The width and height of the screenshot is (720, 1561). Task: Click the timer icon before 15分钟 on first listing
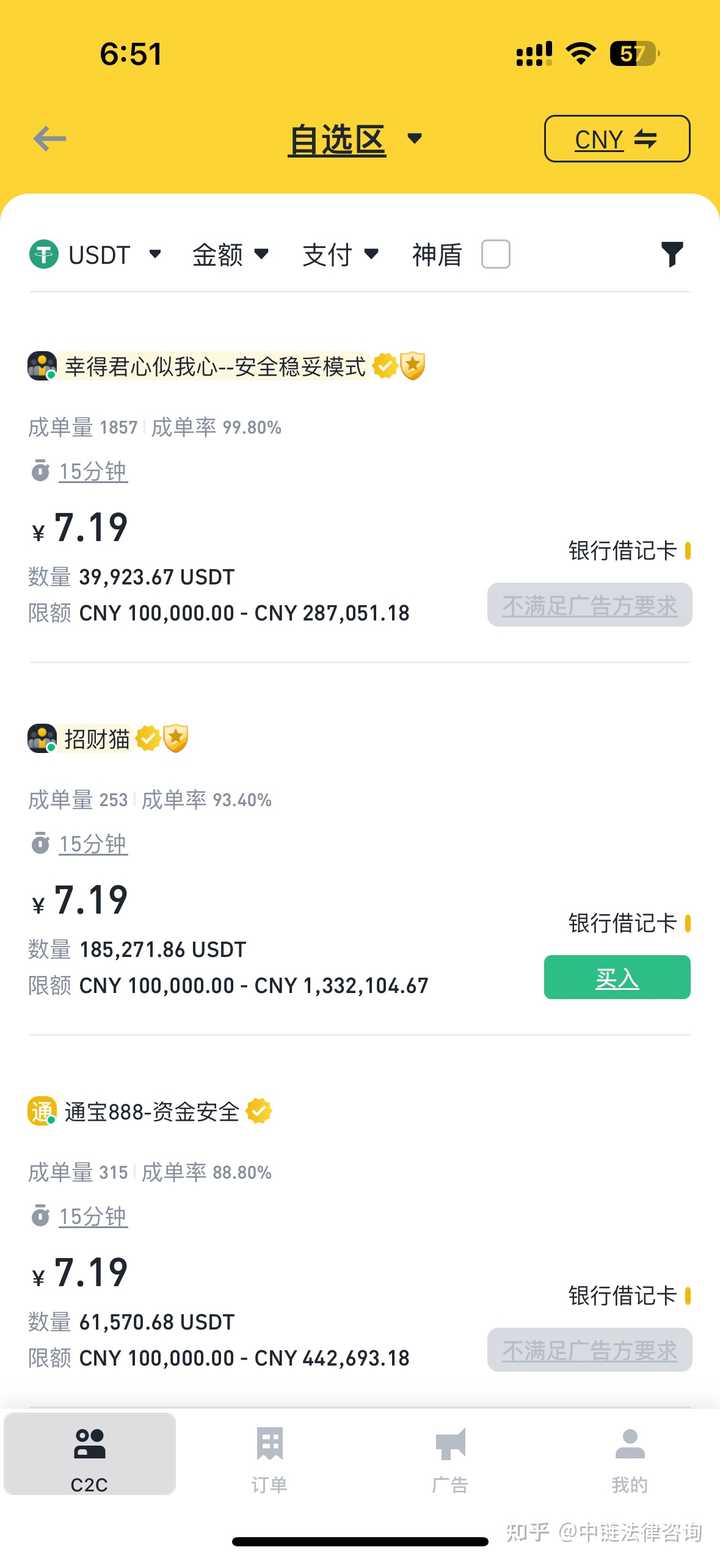point(41,471)
